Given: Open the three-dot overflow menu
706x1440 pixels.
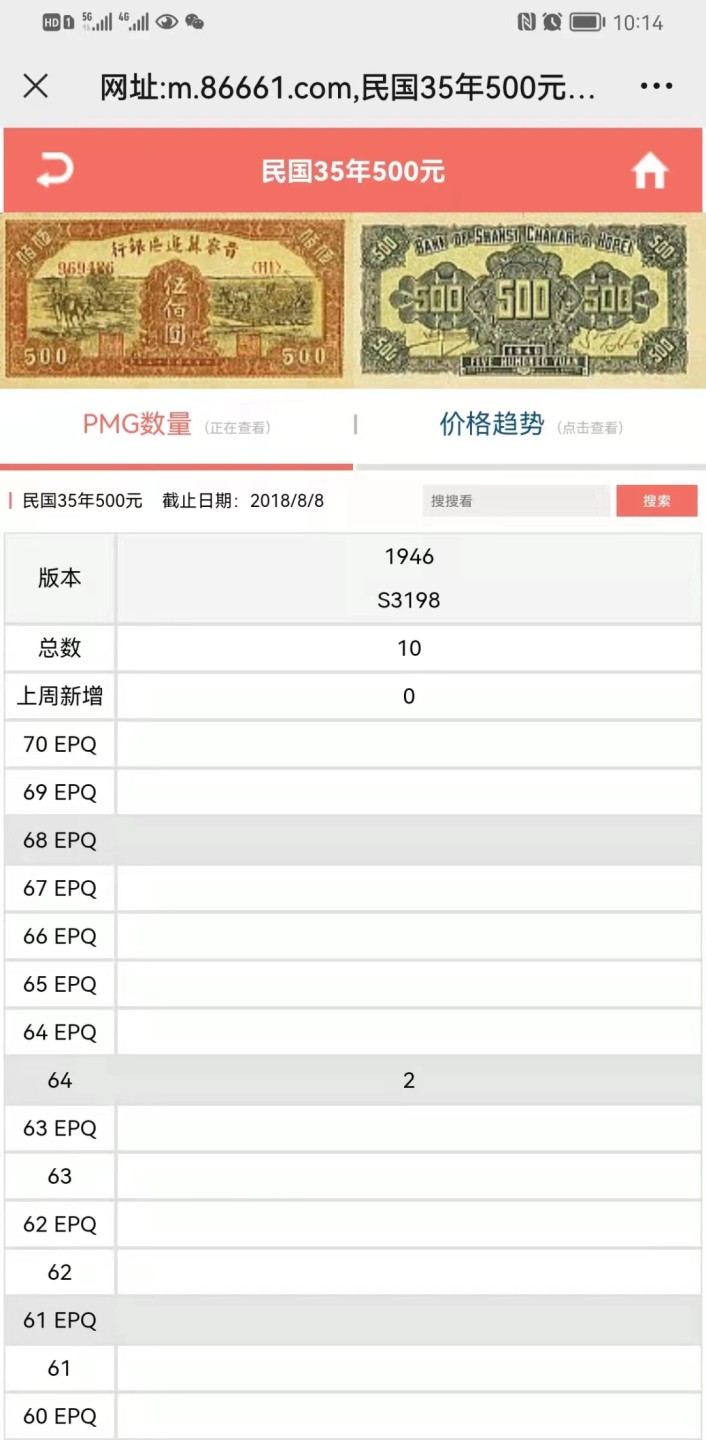Looking at the screenshot, I should pyautogui.click(x=656, y=87).
